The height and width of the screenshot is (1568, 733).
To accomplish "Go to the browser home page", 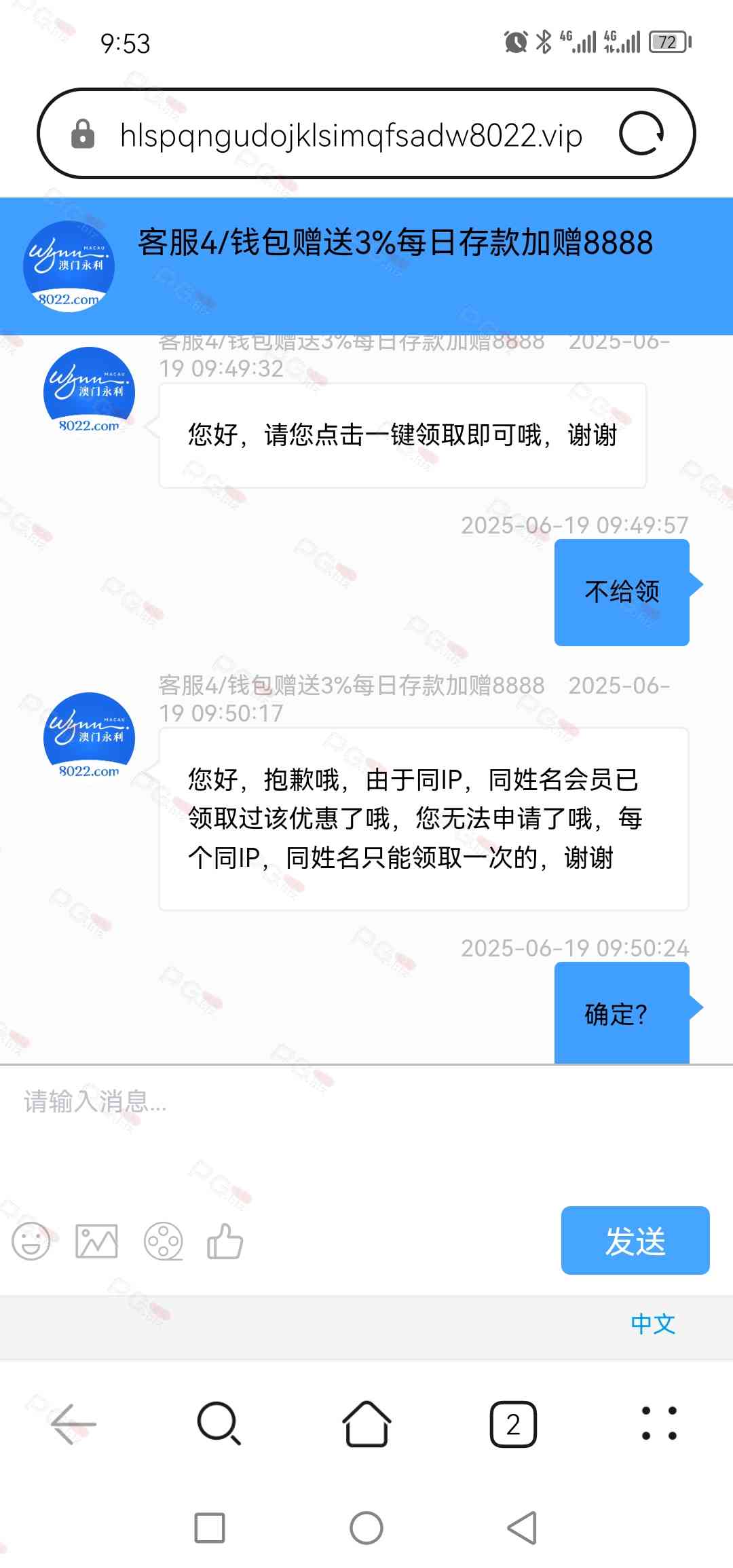I will tap(366, 1424).
